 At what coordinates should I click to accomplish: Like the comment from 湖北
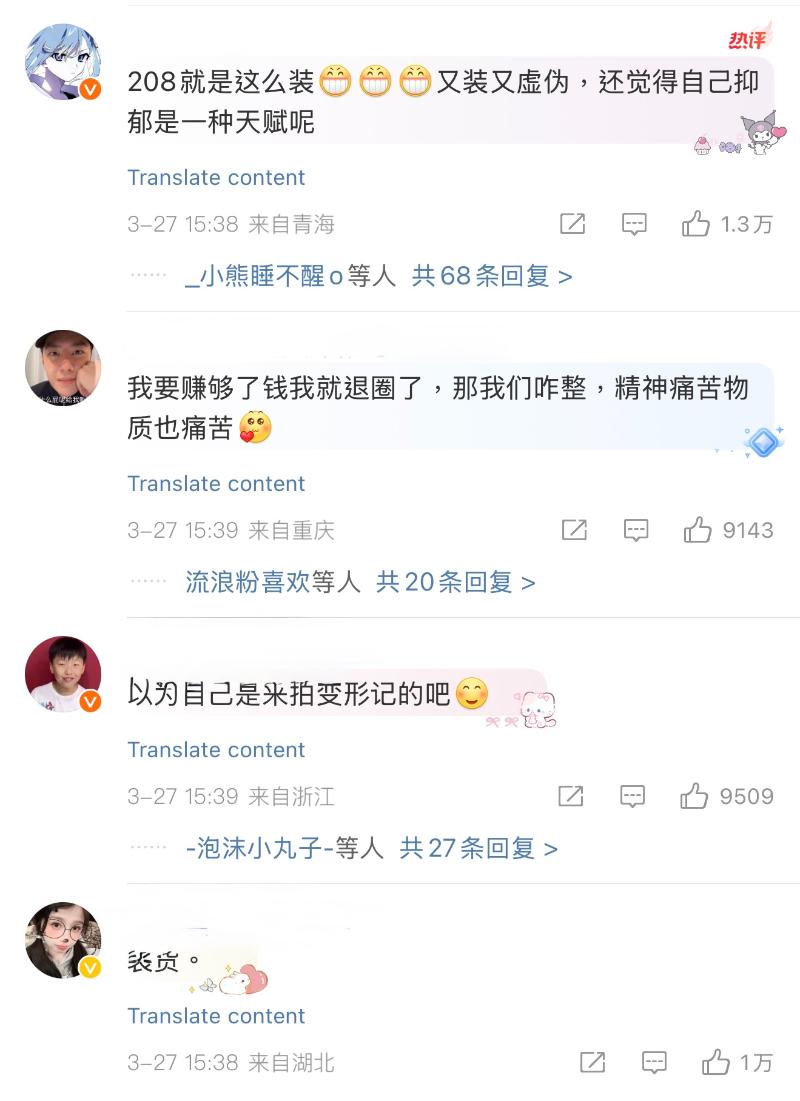tap(716, 1062)
